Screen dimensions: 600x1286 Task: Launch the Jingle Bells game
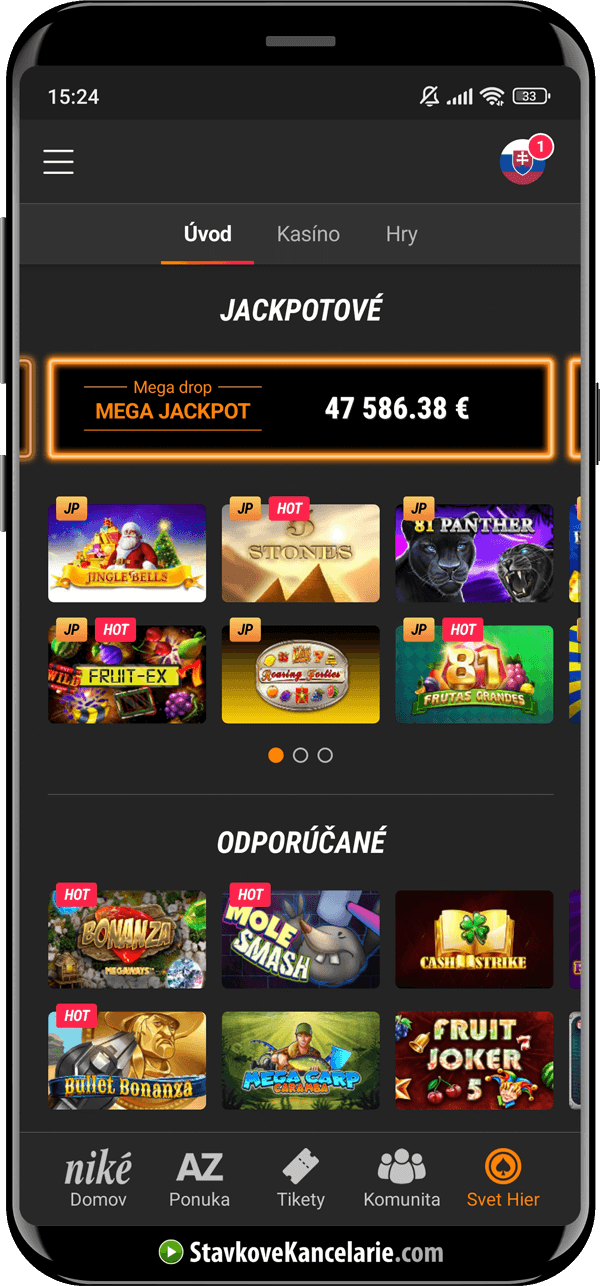[x=127, y=553]
